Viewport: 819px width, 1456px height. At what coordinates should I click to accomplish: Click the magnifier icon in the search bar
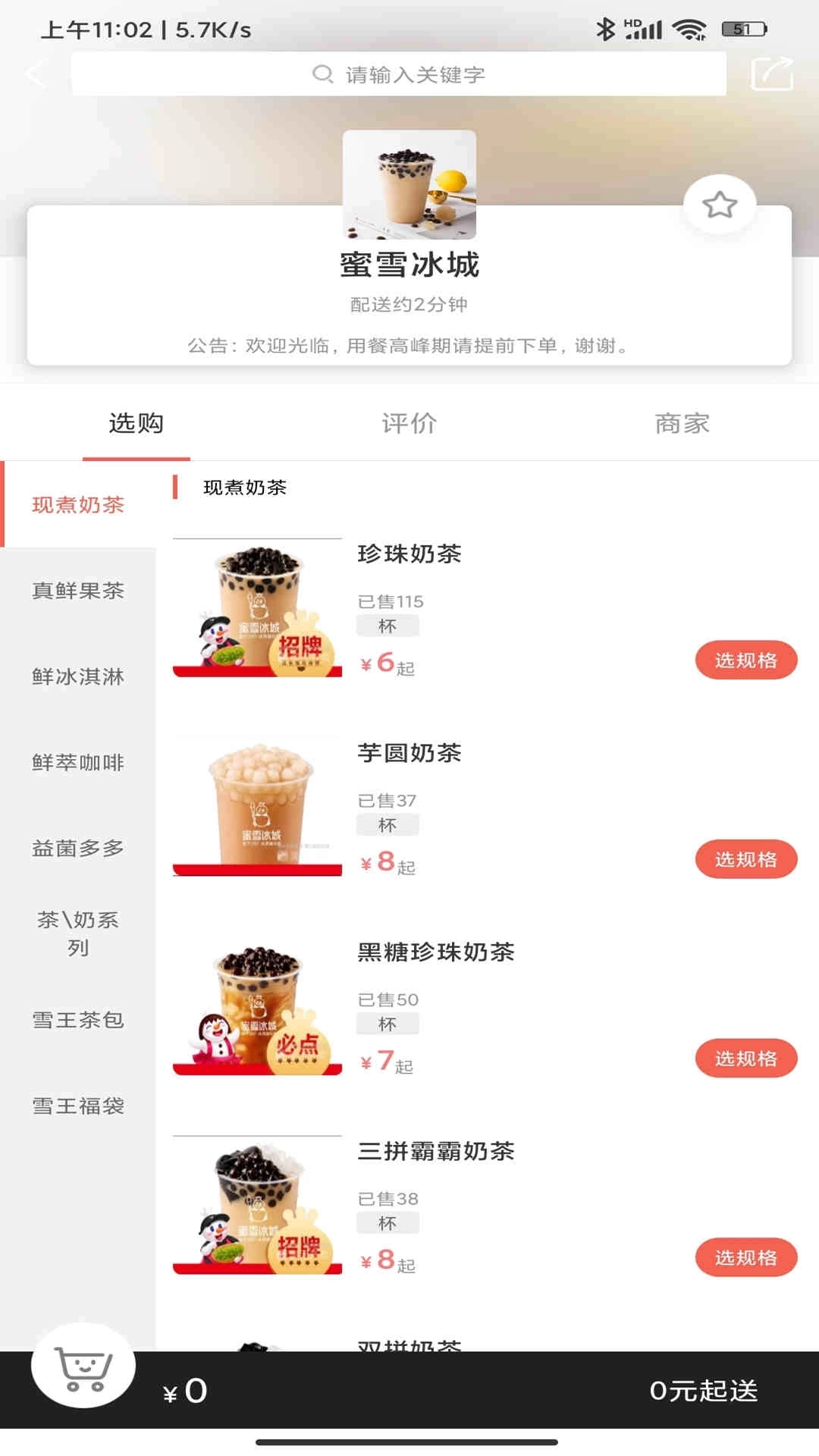322,74
